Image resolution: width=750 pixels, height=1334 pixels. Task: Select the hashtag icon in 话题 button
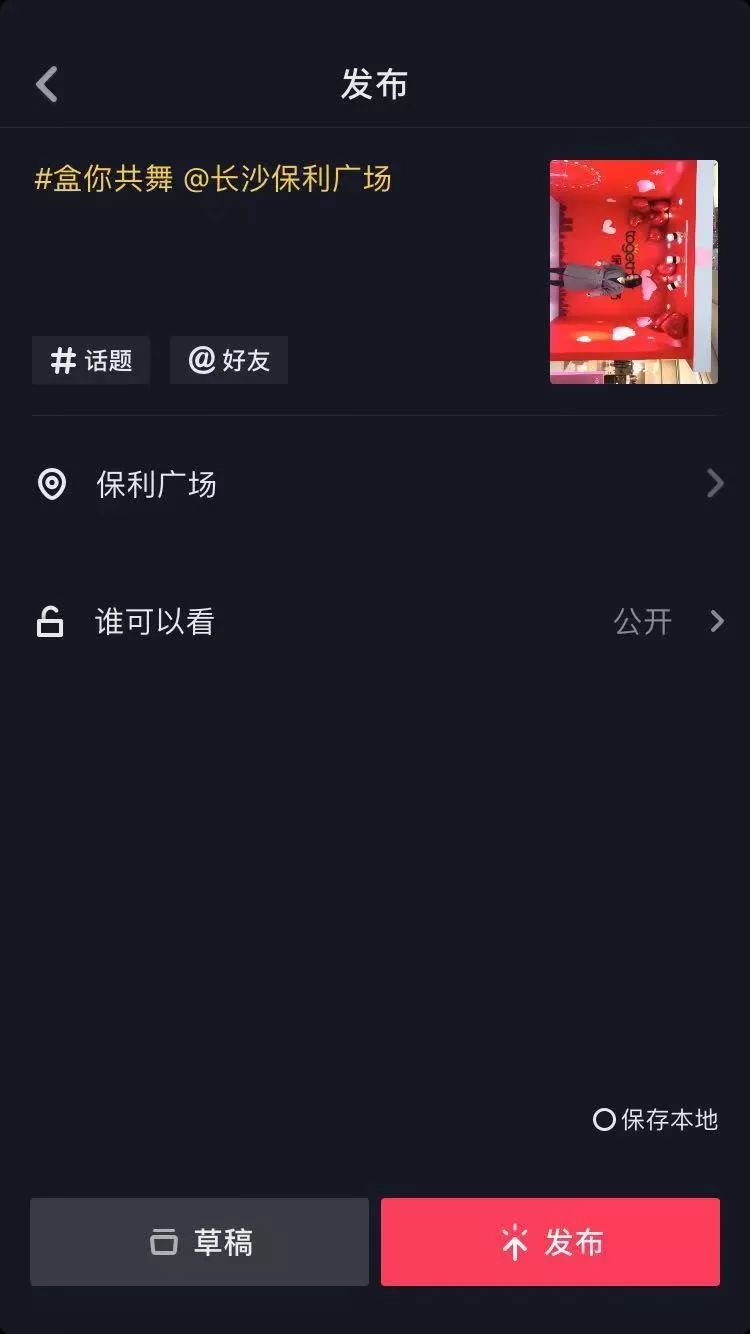[x=62, y=360]
